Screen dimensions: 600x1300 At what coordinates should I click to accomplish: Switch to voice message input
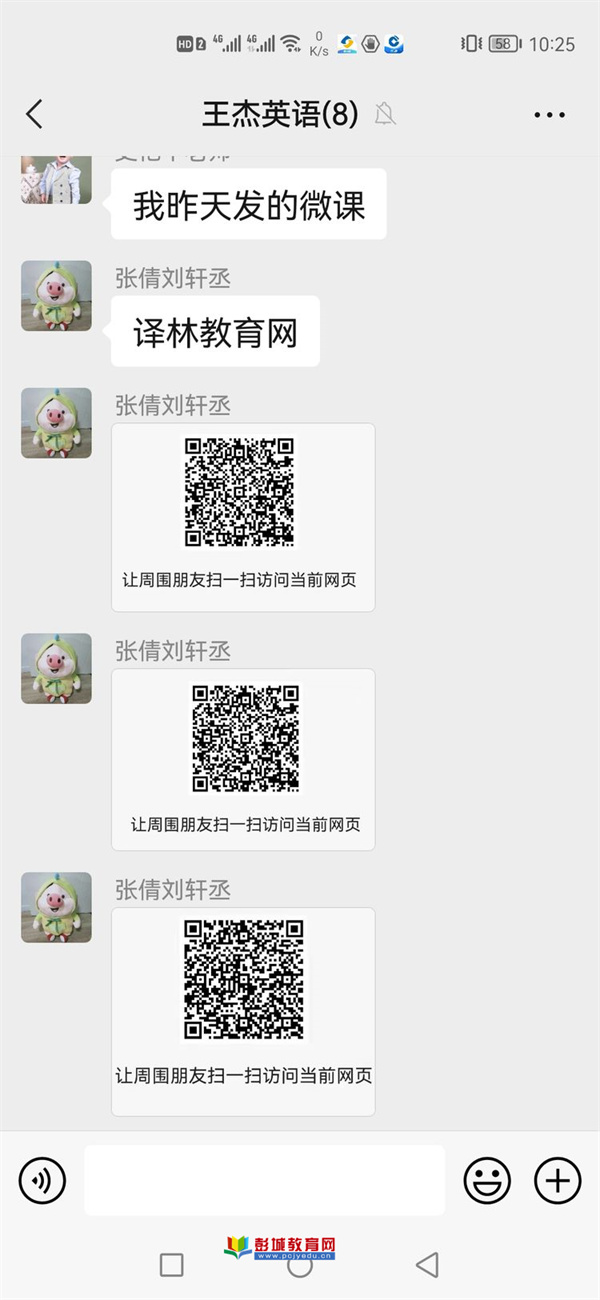tap(42, 1181)
